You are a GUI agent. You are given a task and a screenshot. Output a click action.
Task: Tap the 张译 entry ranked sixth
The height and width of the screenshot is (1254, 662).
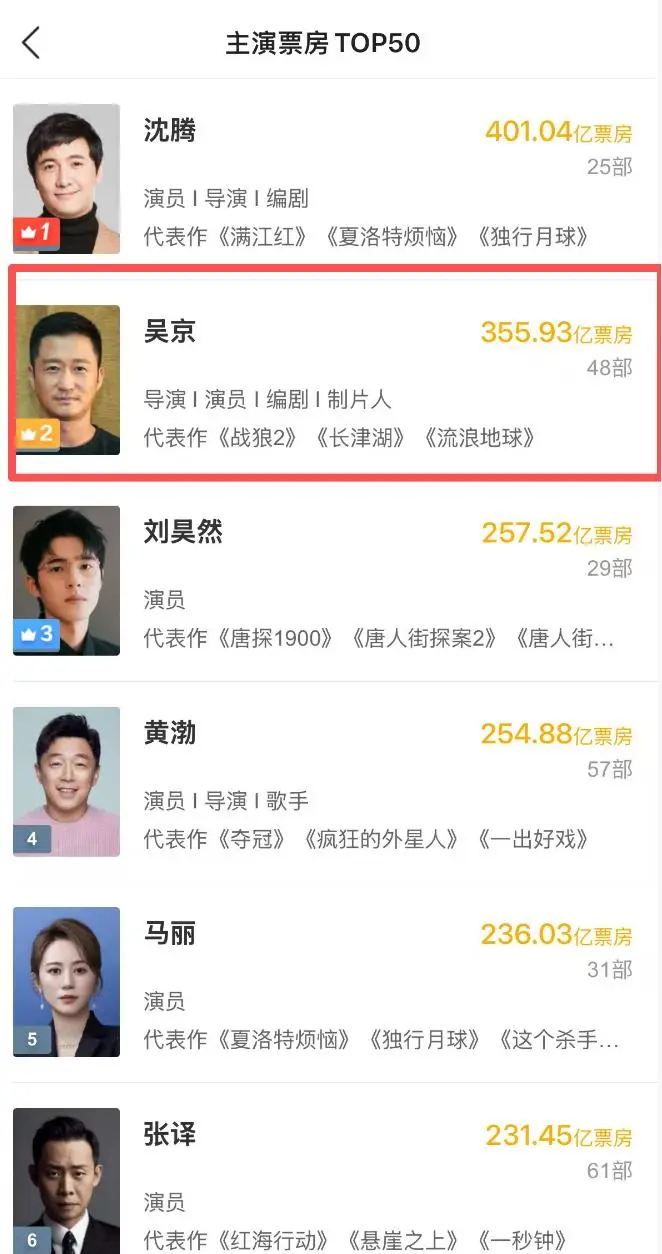point(330,1182)
